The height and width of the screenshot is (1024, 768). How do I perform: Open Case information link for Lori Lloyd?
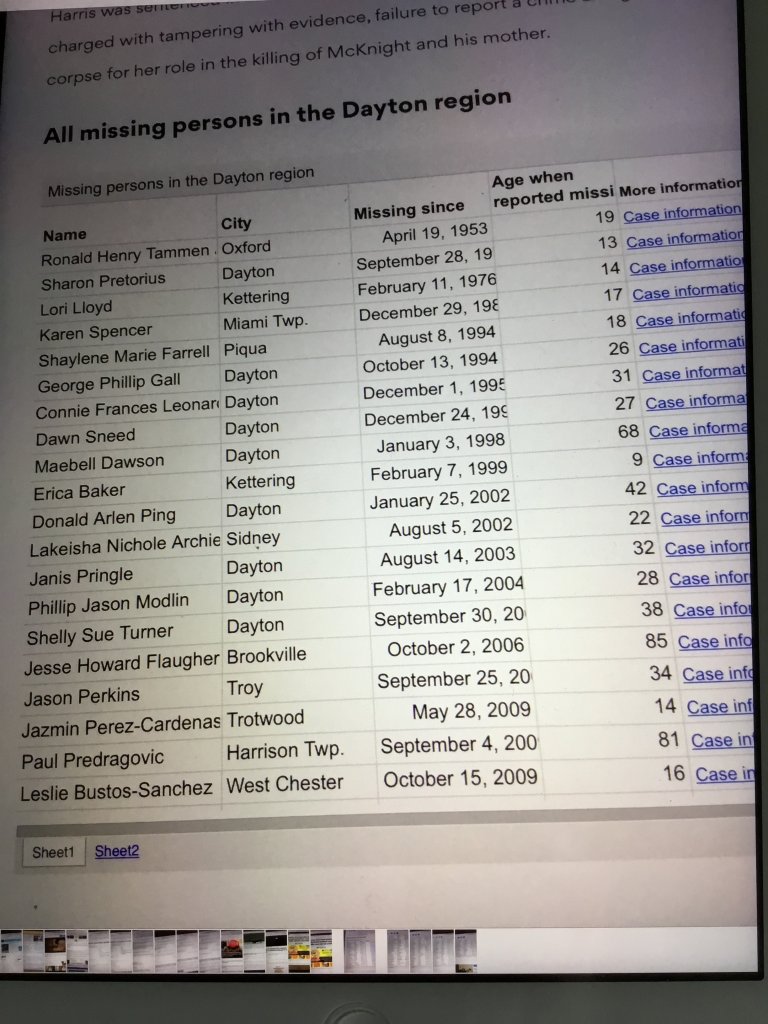pyautogui.click(x=687, y=267)
